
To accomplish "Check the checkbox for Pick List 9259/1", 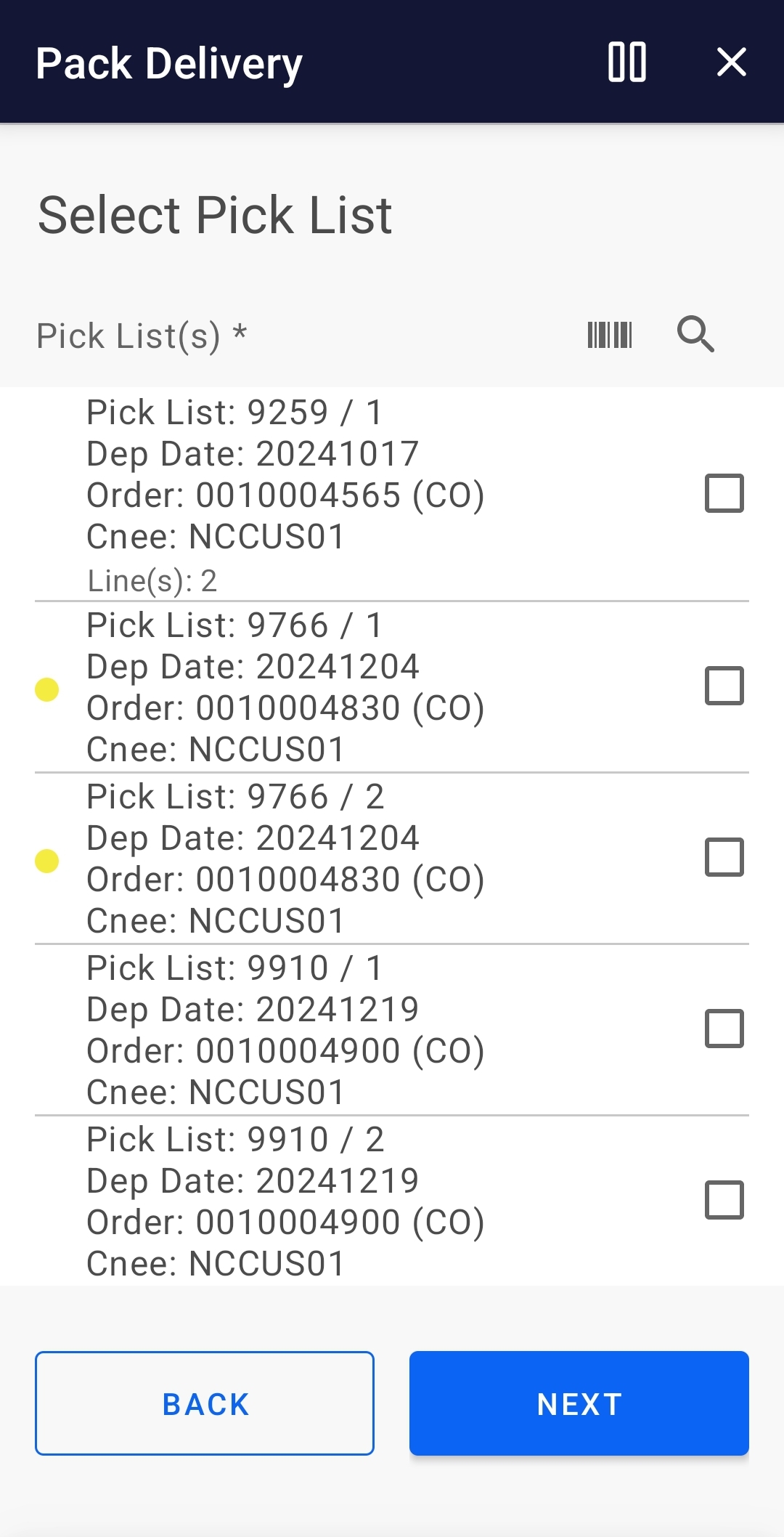I will pyautogui.click(x=724, y=493).
